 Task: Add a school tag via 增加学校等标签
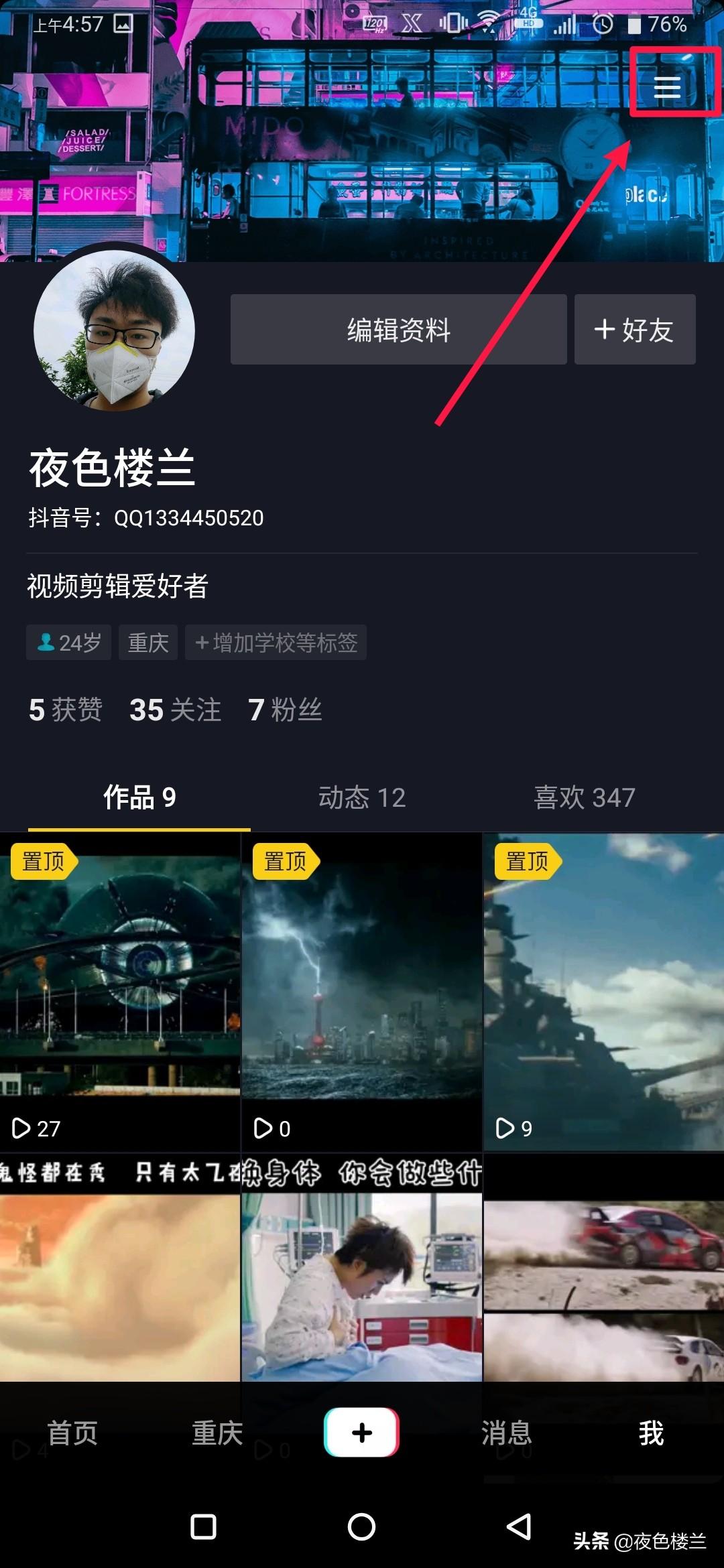(x=276, y=642)
